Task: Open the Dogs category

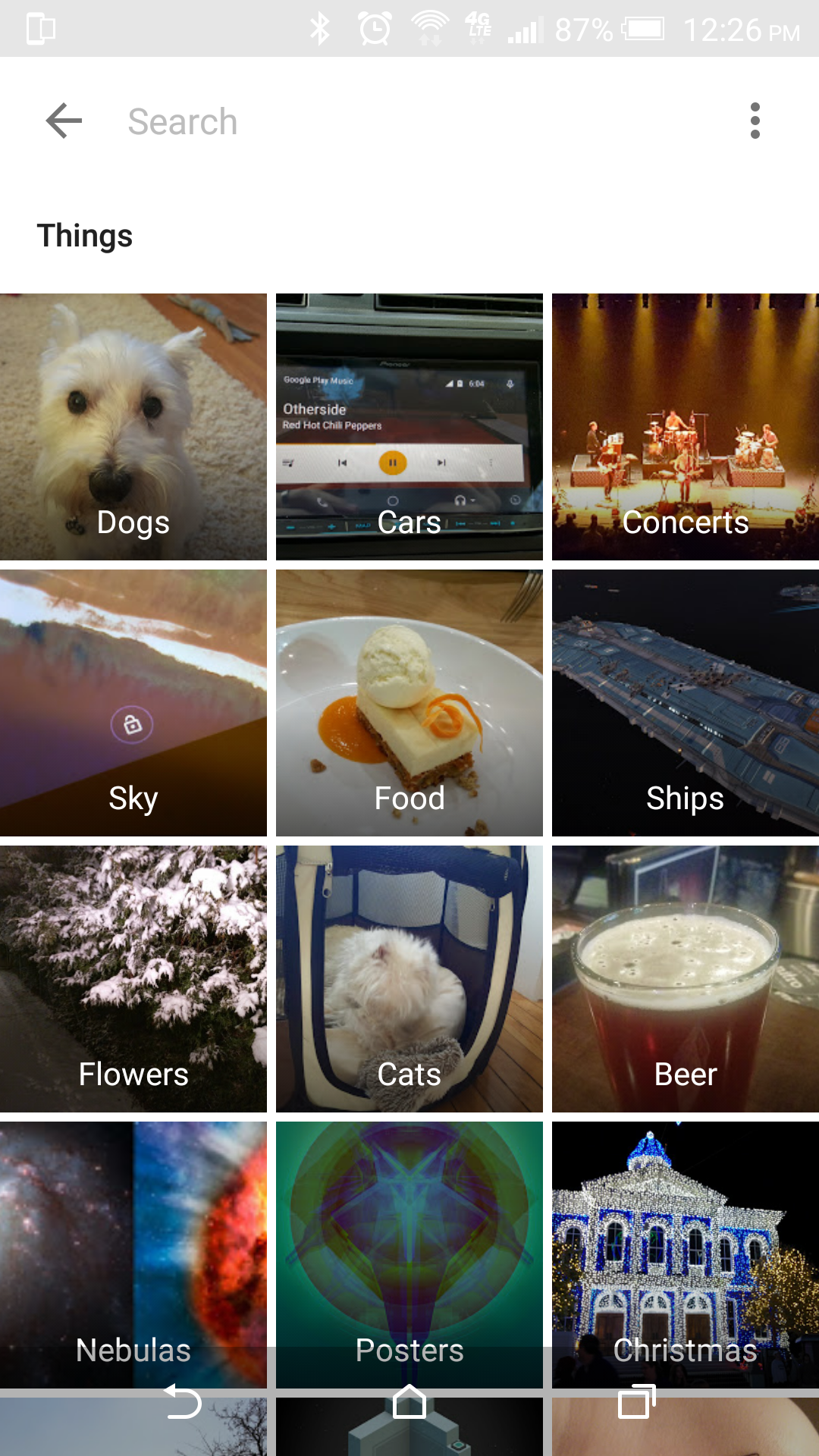Action: point(133,425)
